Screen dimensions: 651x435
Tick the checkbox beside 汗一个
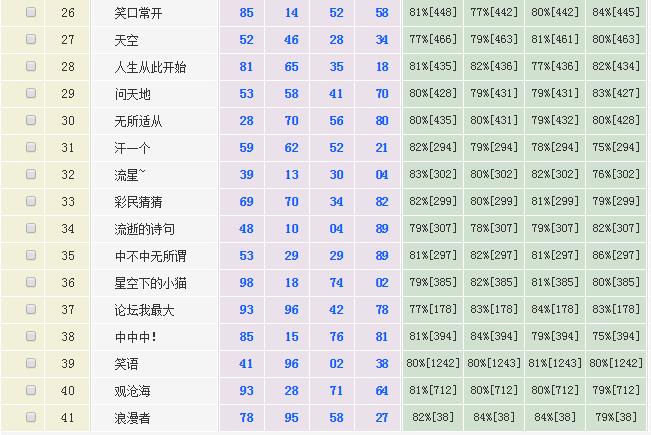point(31,147)
